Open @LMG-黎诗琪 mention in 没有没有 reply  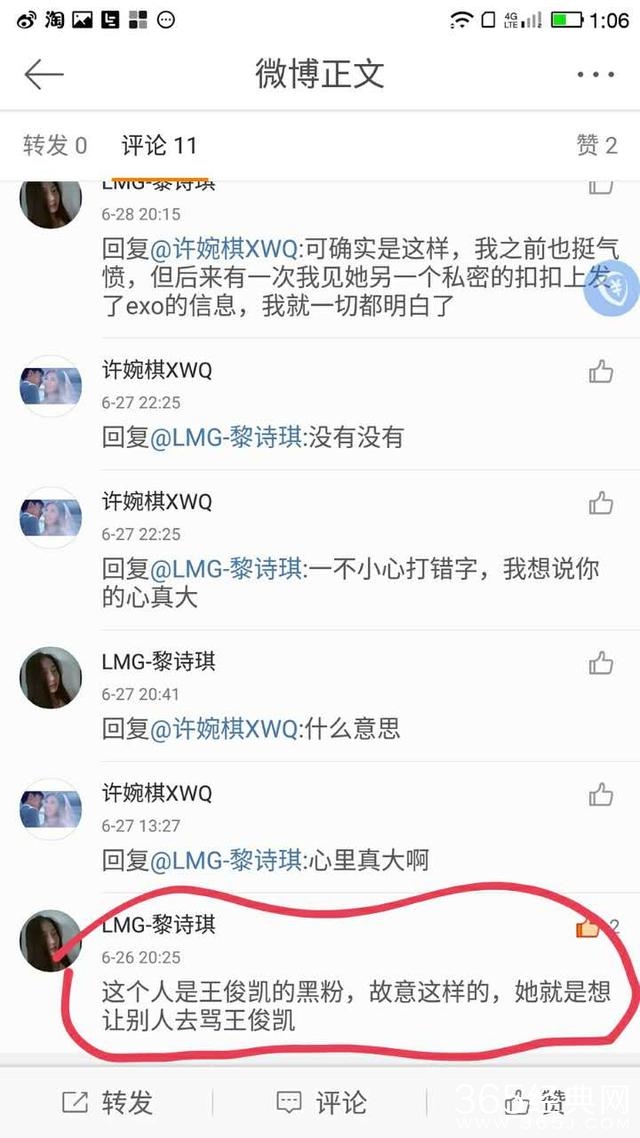227,437
